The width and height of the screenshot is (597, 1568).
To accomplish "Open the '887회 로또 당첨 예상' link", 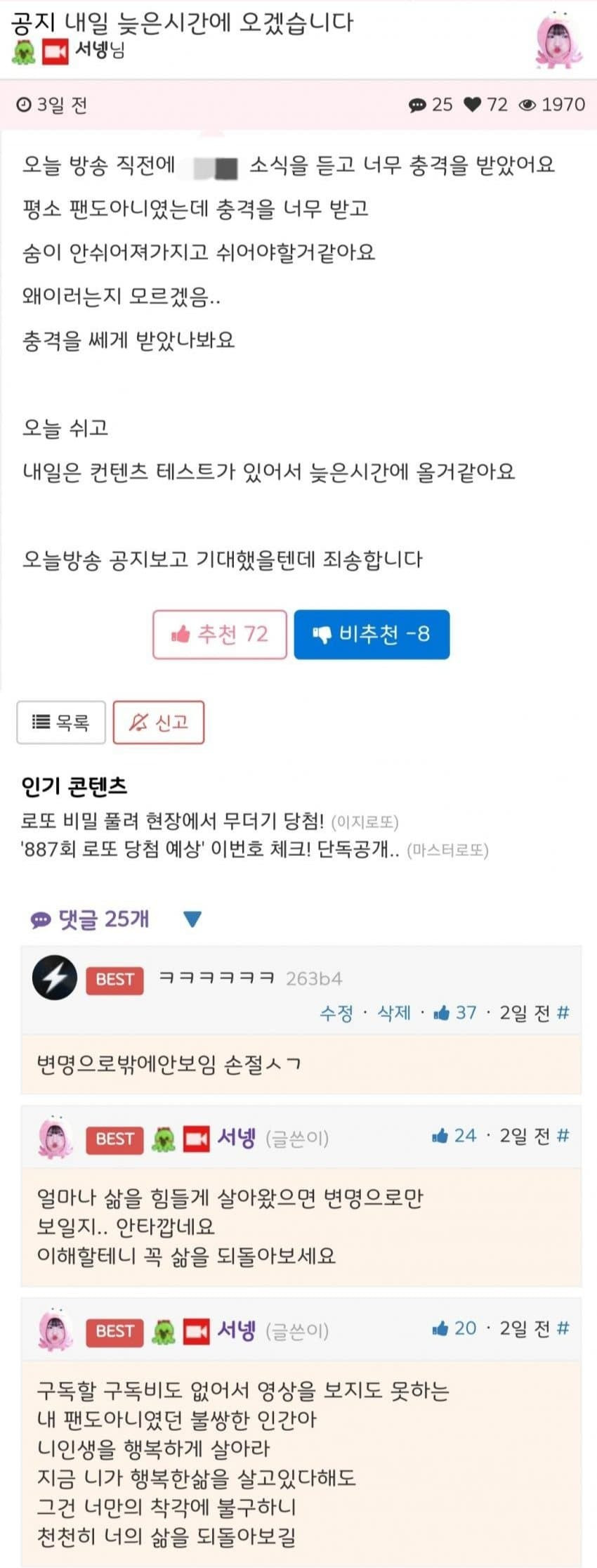I will pyautogui.click(x=211, y=850).
